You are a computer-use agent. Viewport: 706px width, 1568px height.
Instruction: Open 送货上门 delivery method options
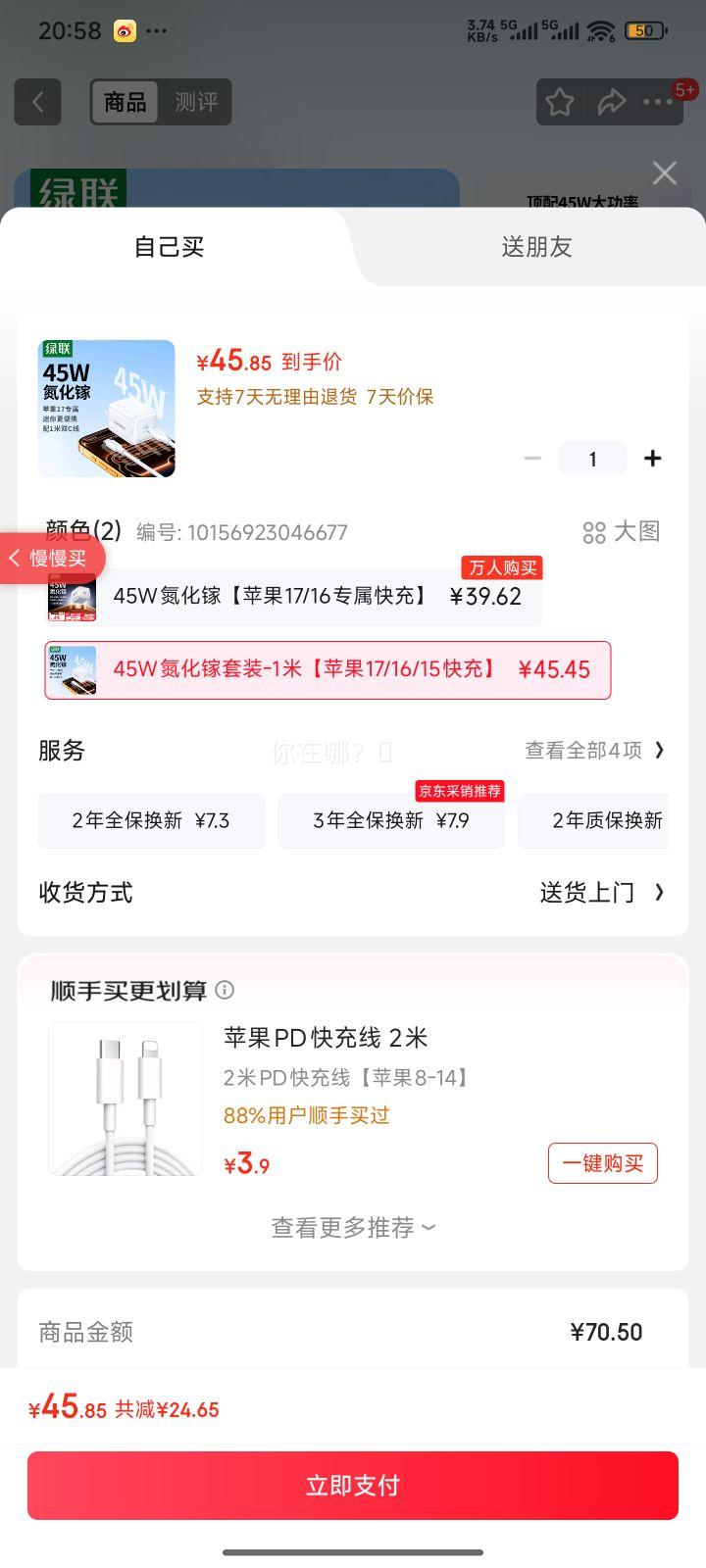(x=588, y=893)
